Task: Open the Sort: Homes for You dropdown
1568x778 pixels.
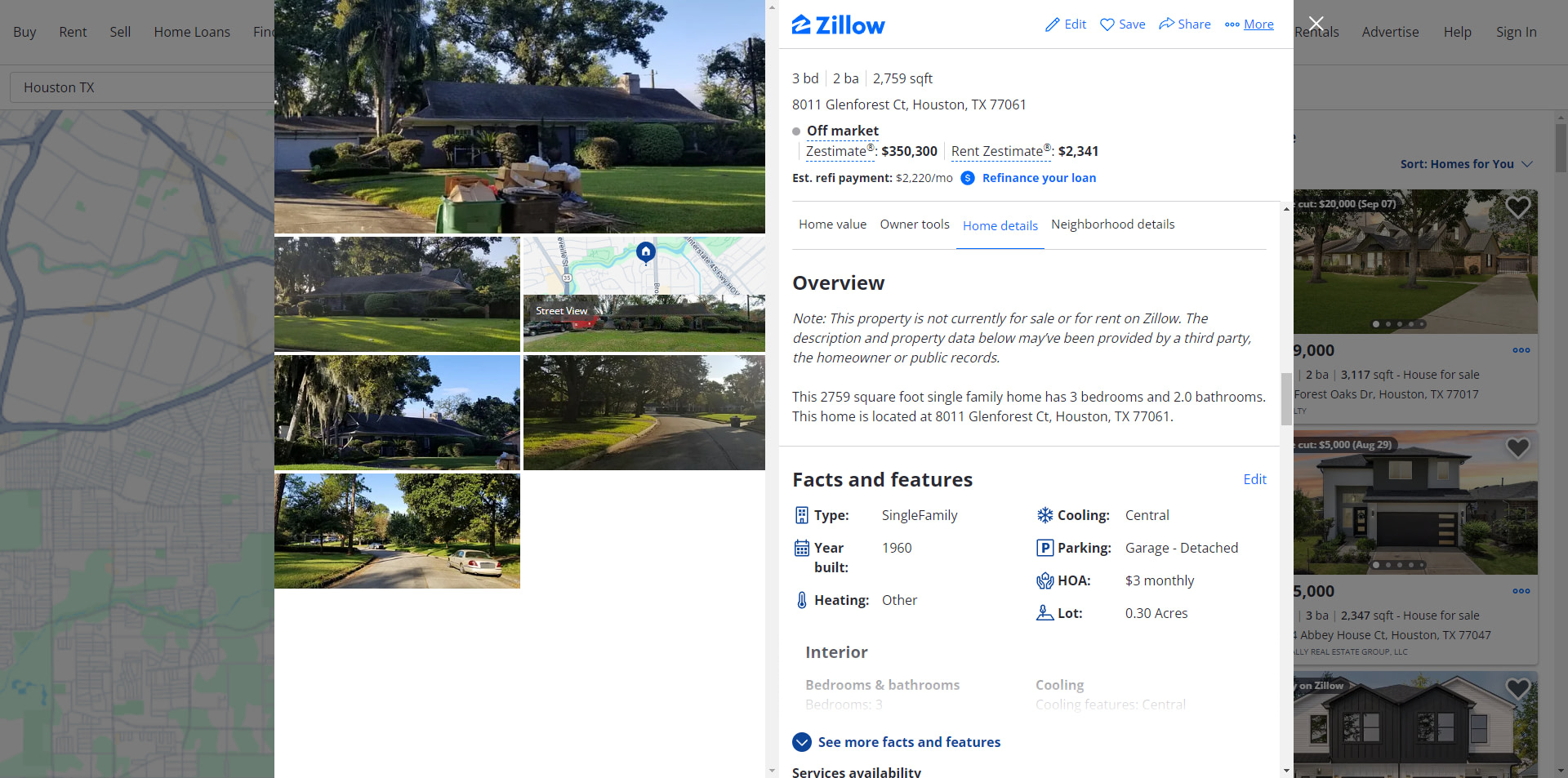Action: coord(1465,164)
